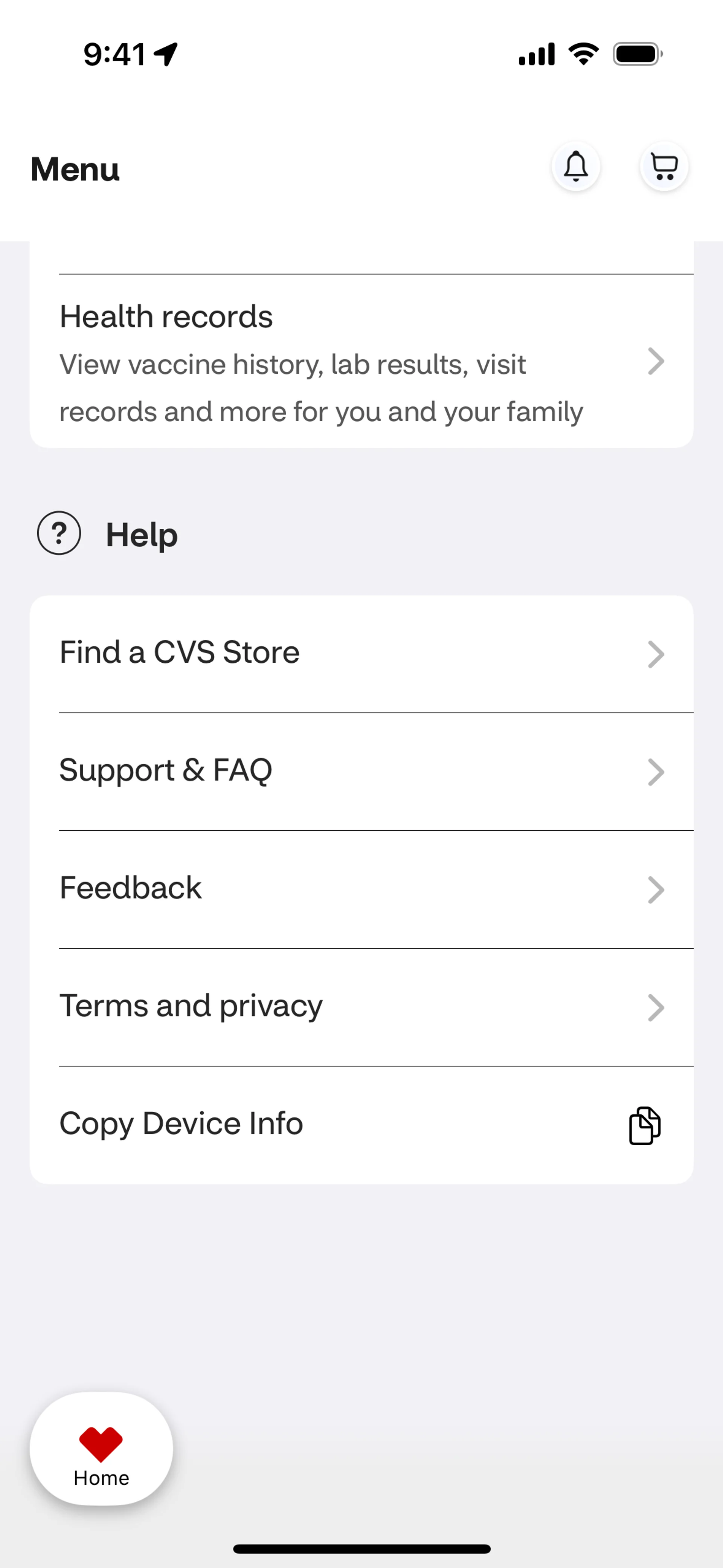This screenshot has width=723, height=1568.
Task: Open Support & FAQ
Action: 361,771
